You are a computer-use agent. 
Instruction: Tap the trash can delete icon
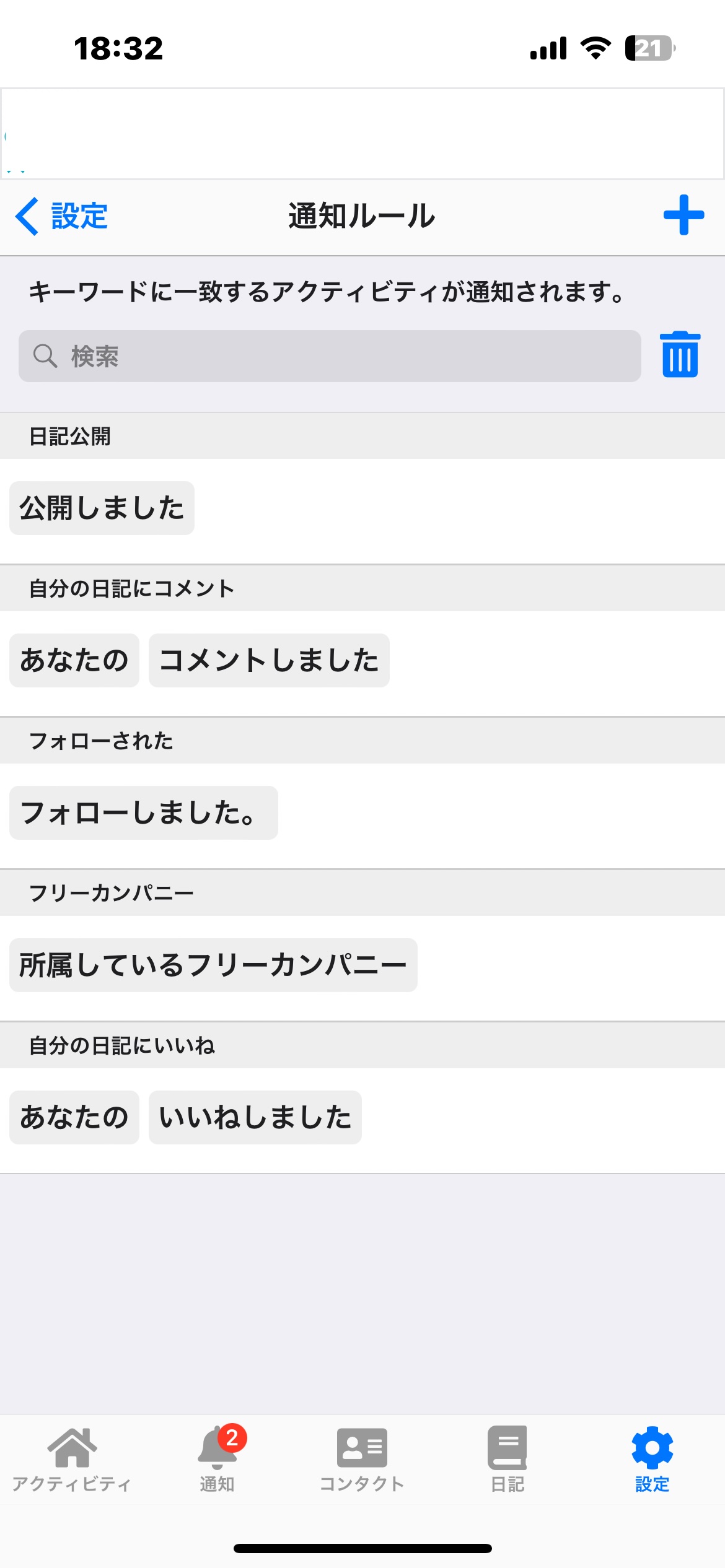[680, 354]
